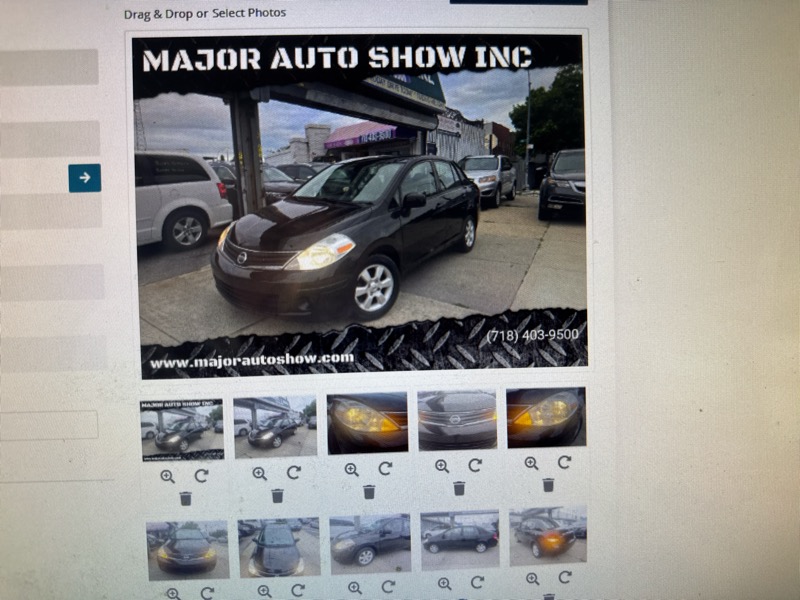
Task: Zoom the front grille close-up thumbnail
Action: (x=442, y=466)
